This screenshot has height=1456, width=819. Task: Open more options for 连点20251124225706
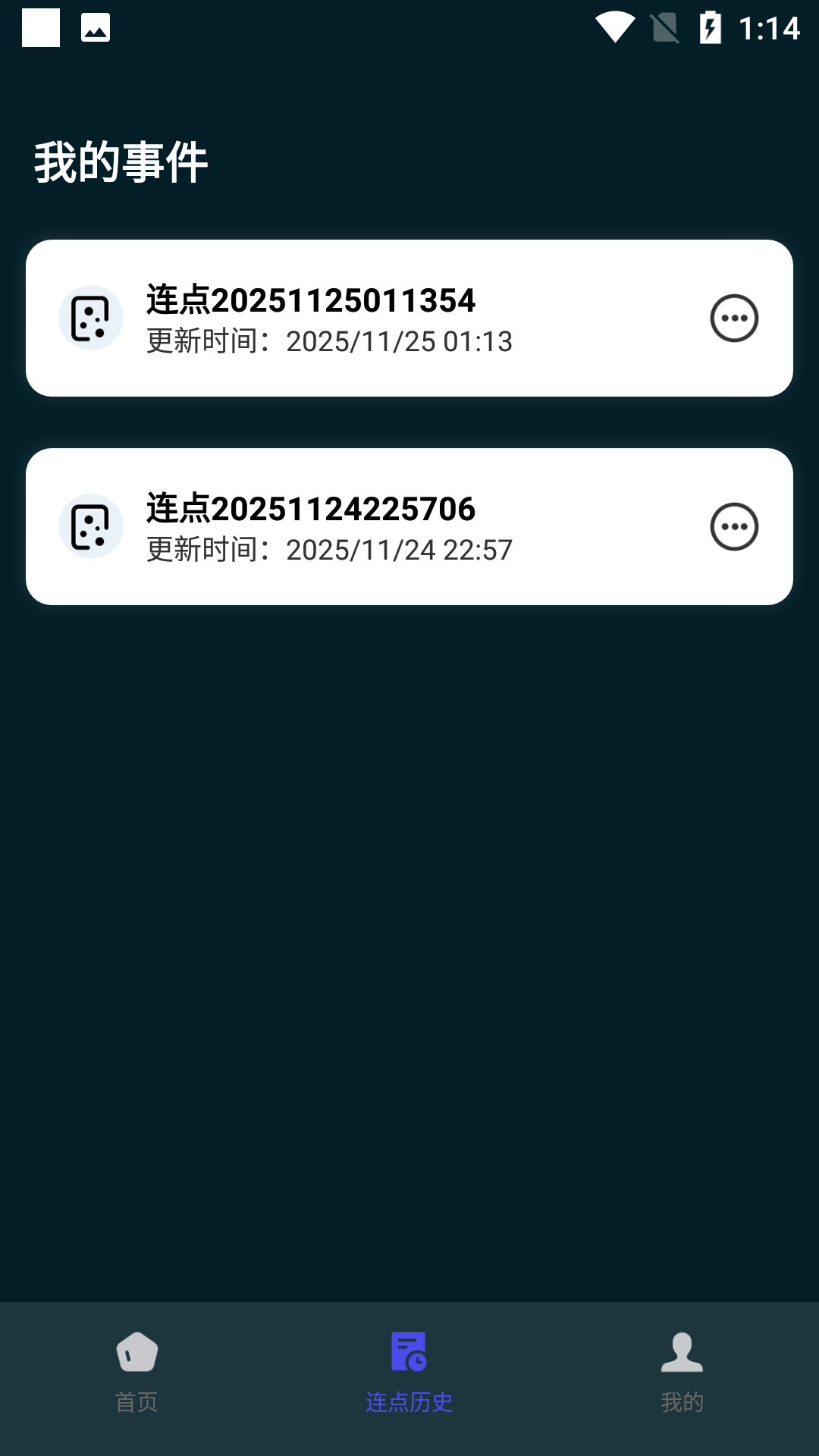(x=734, y=526)
